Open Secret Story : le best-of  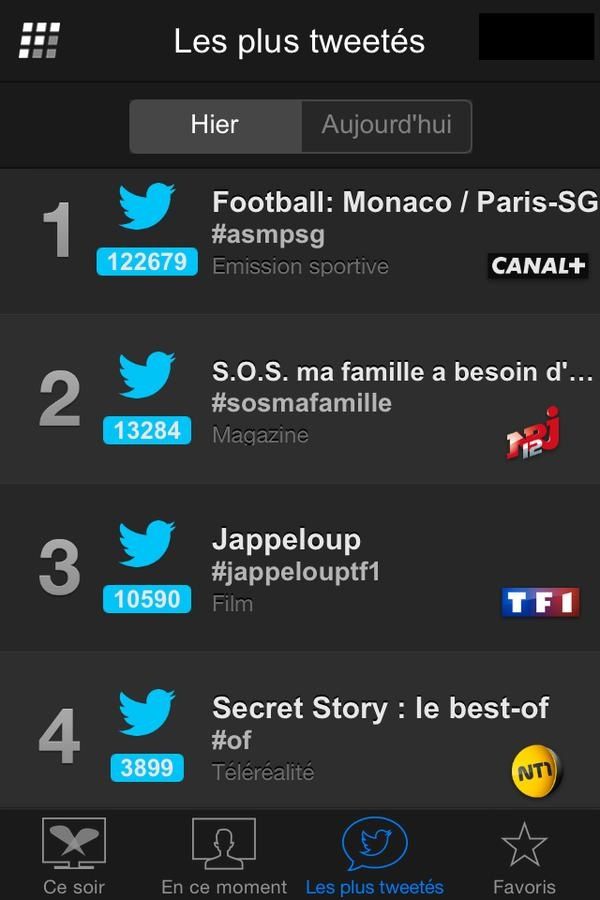[380, 709]
